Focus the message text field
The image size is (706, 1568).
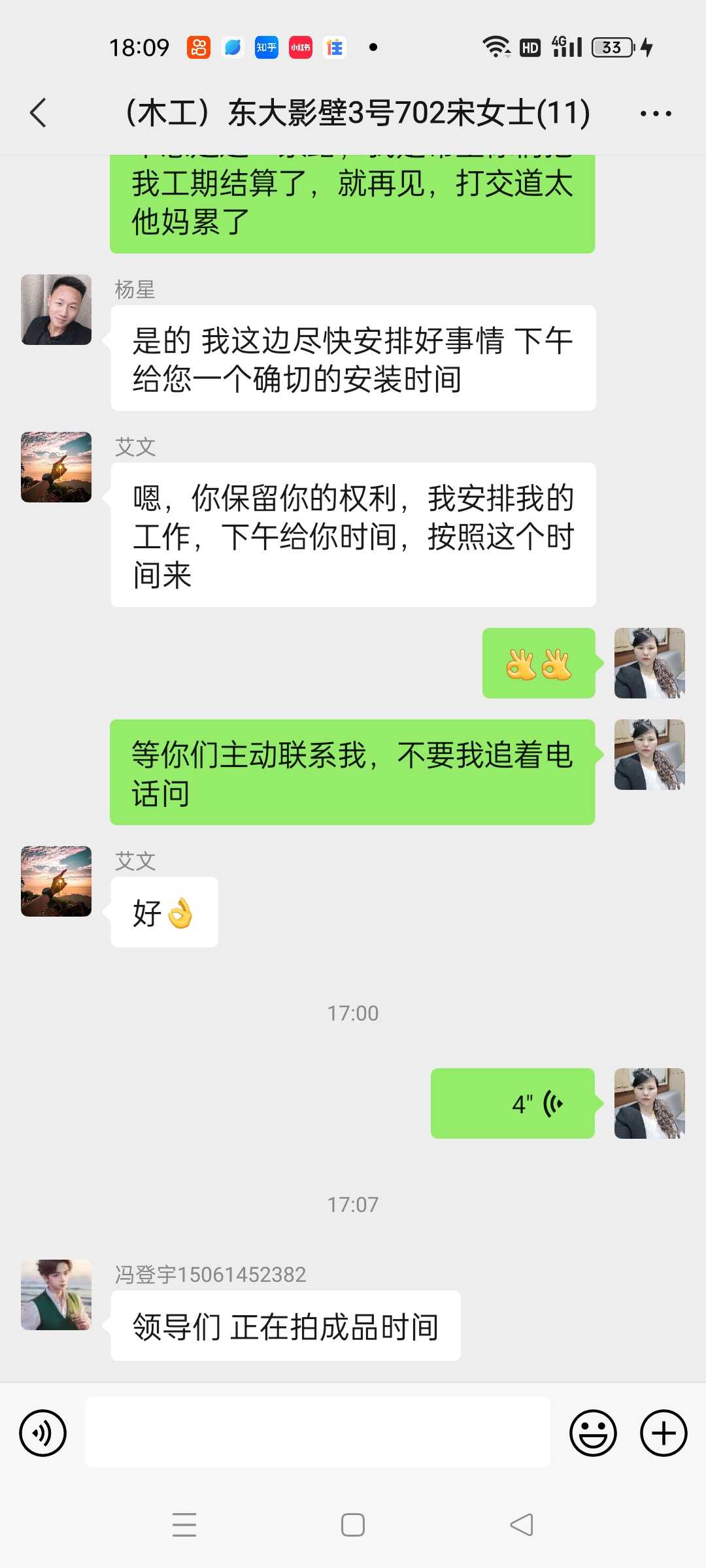(x=318, y=1432)
